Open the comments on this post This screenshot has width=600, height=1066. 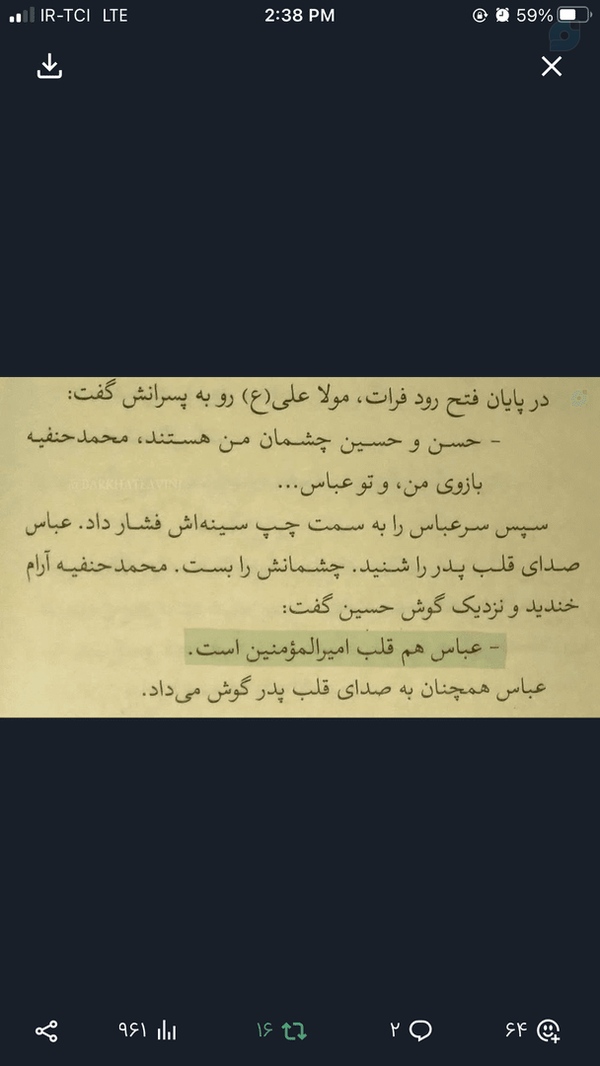tap(421, 1031)
